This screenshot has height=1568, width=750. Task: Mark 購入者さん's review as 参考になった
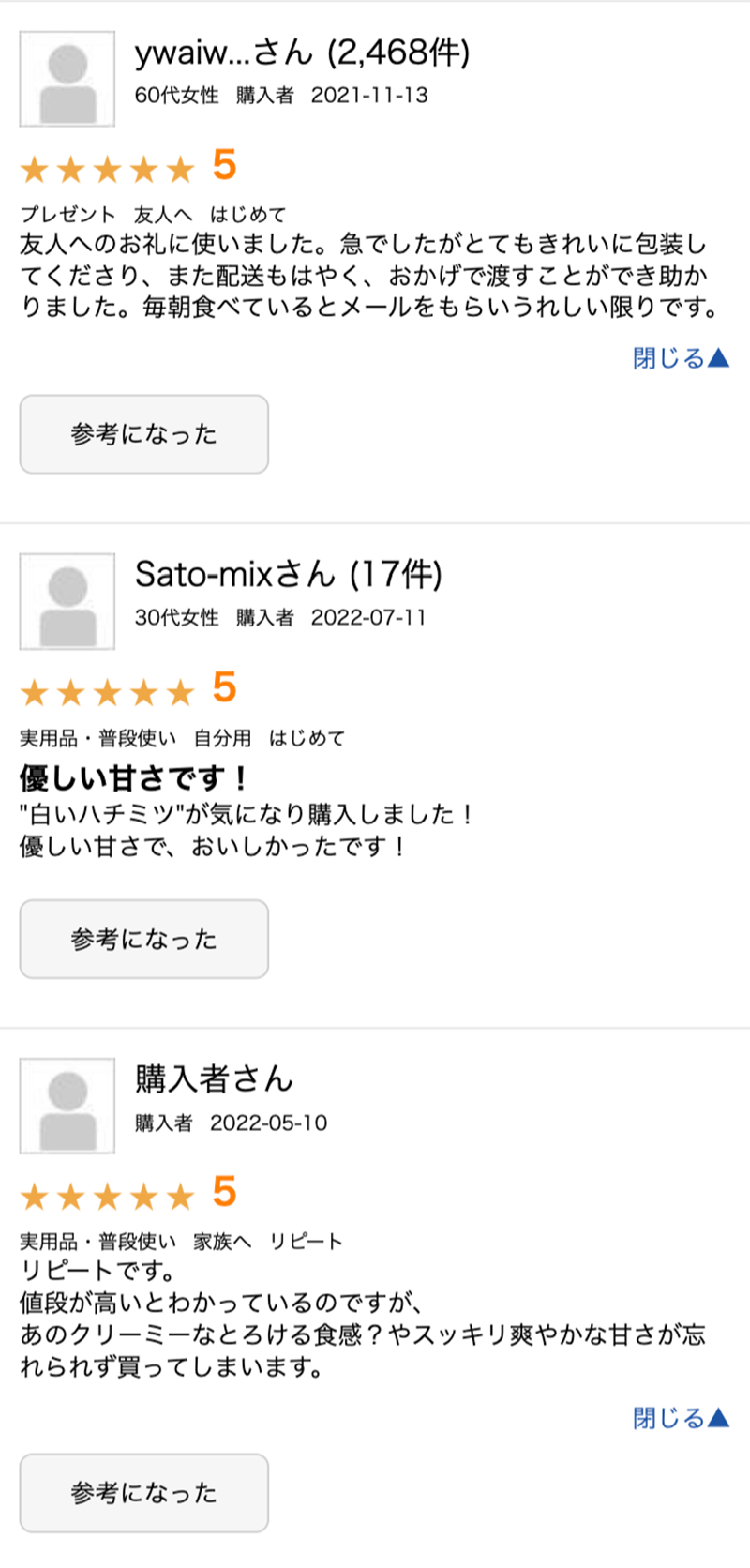pos(144,1493)
